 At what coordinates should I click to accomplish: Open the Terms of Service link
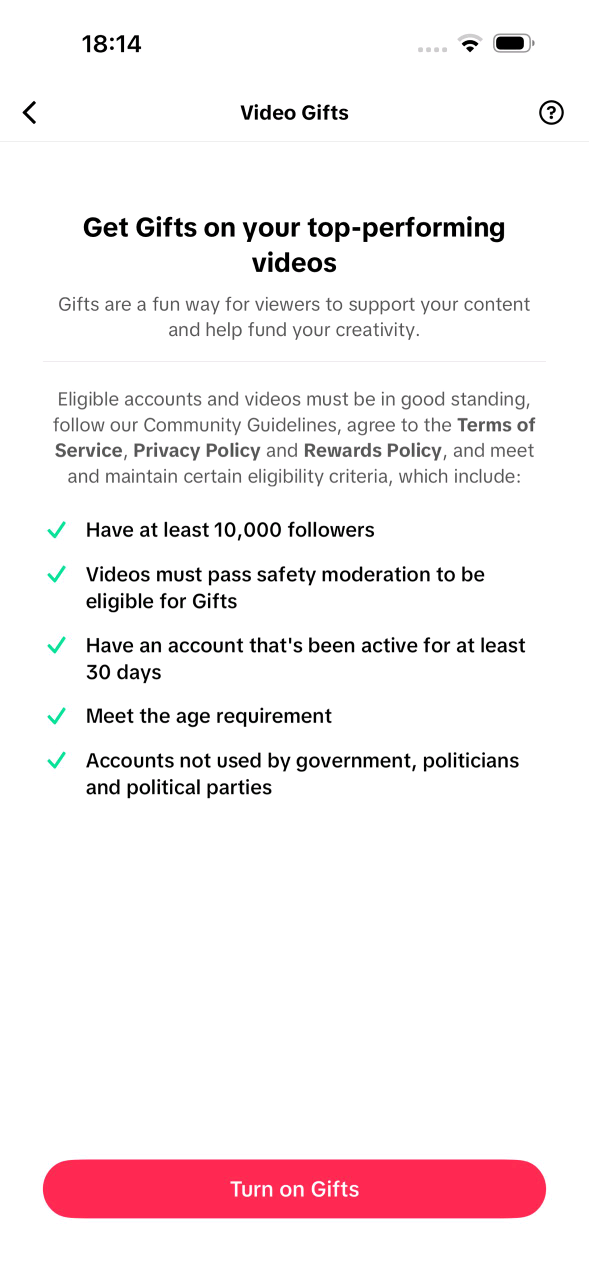[496, 425]
